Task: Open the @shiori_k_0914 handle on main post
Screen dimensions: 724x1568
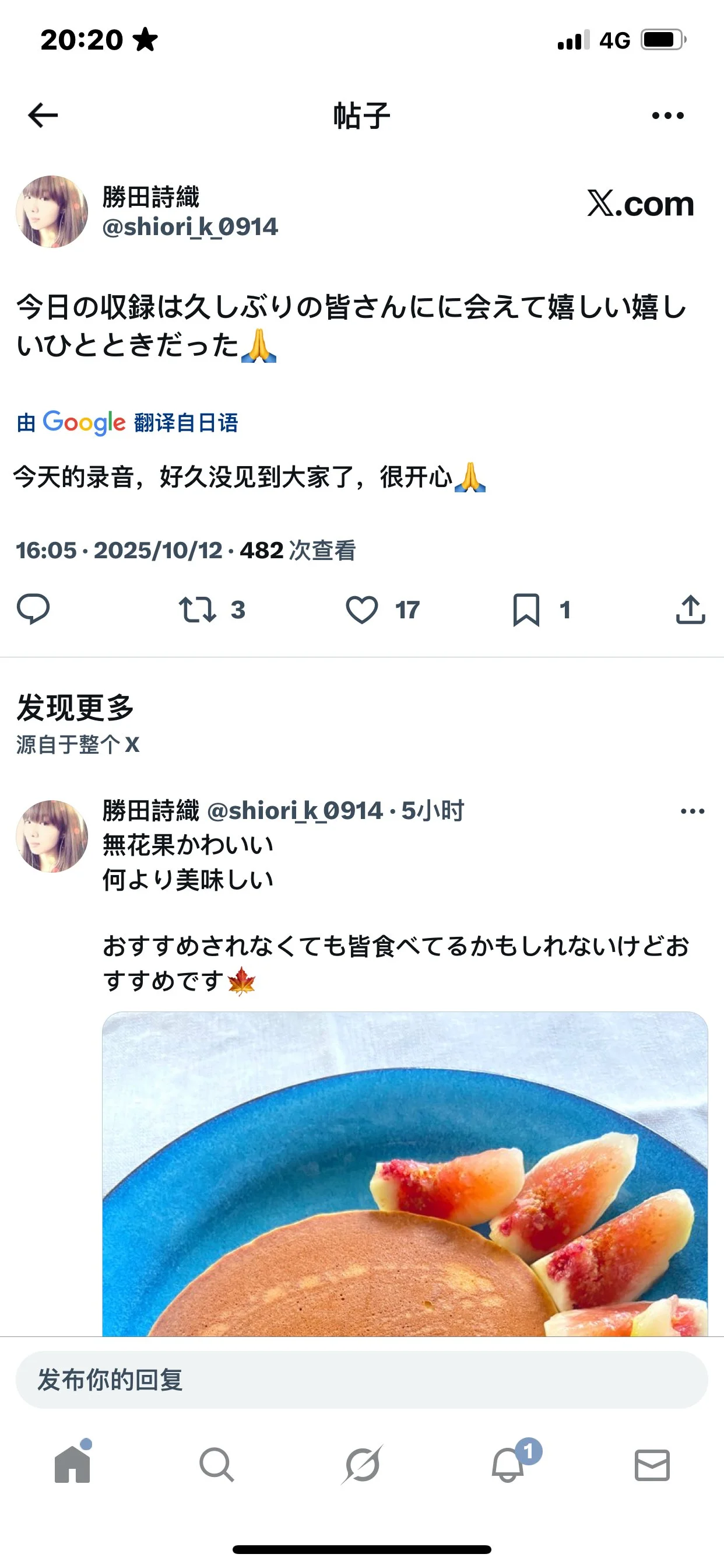Action: pyautogui.click(x=190, y=227)
